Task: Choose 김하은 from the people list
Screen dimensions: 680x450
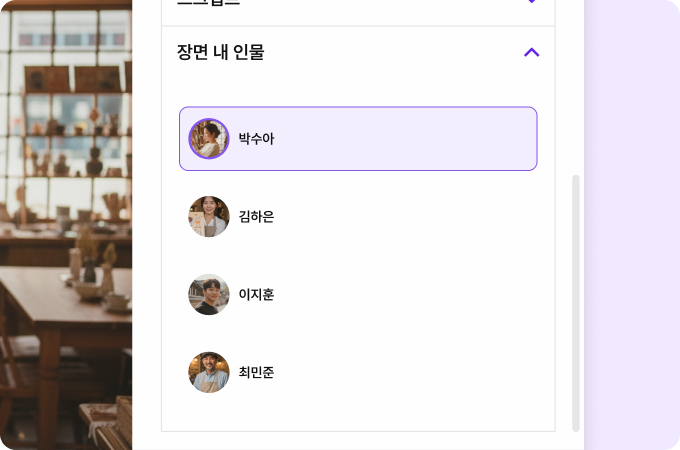Action: point(357,217)
